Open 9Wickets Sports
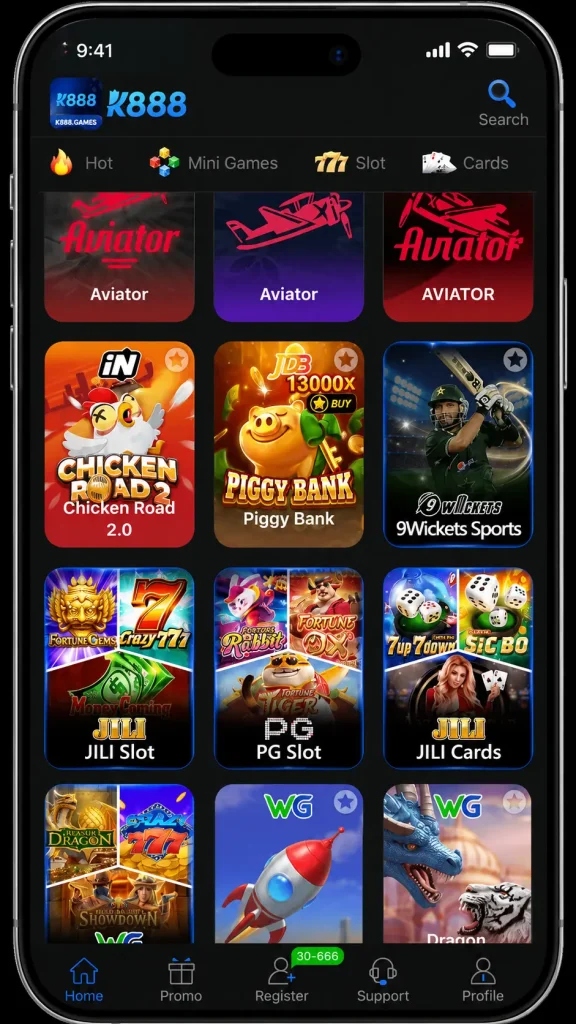Viewport: 576px width, 1024px height. [x=458, y=444]
